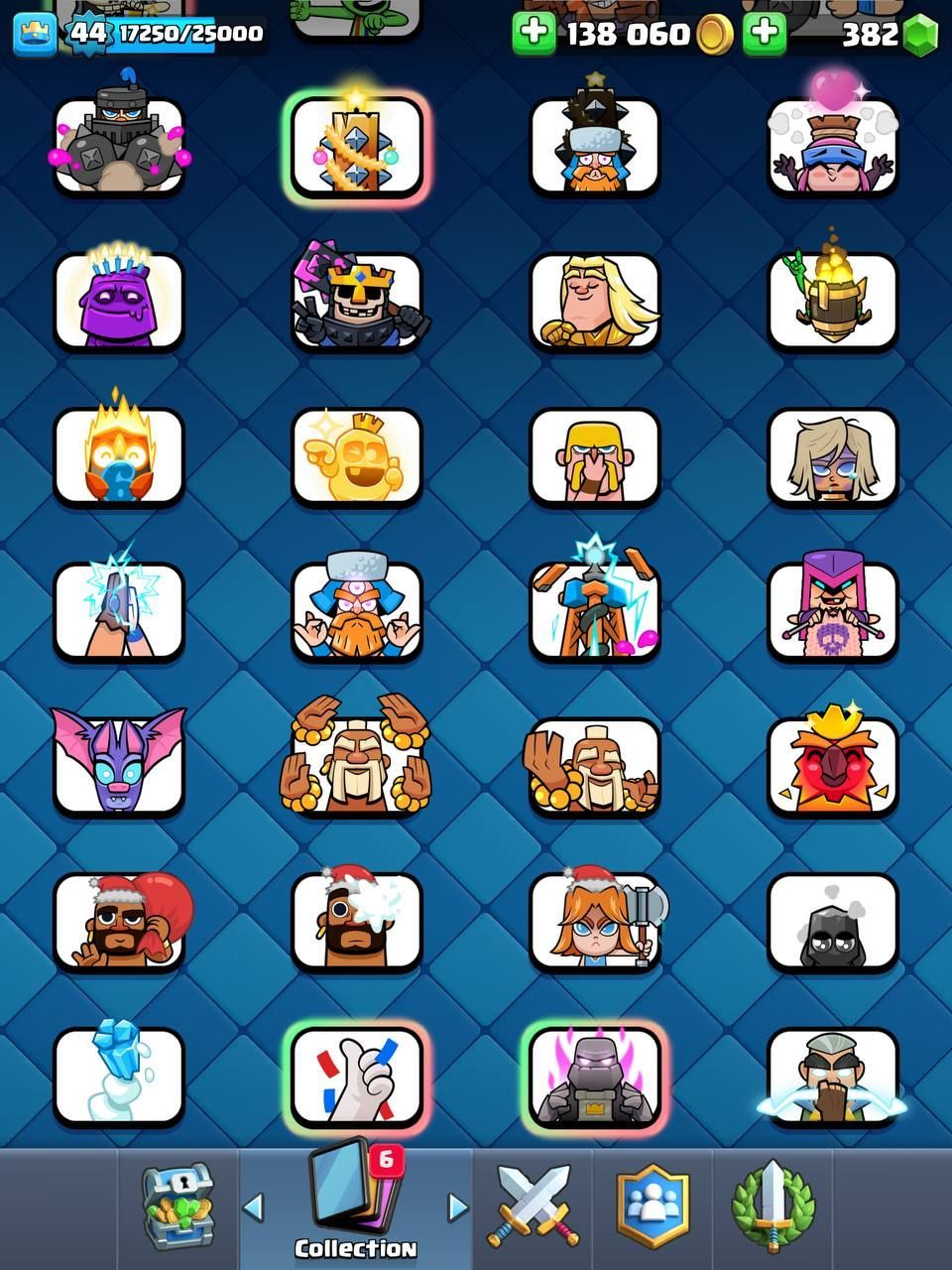Choose the ice crystal snowman emote
The height and width of the screenshot is (1270, 952).
pyautogui.click(x=119, y=1077)
